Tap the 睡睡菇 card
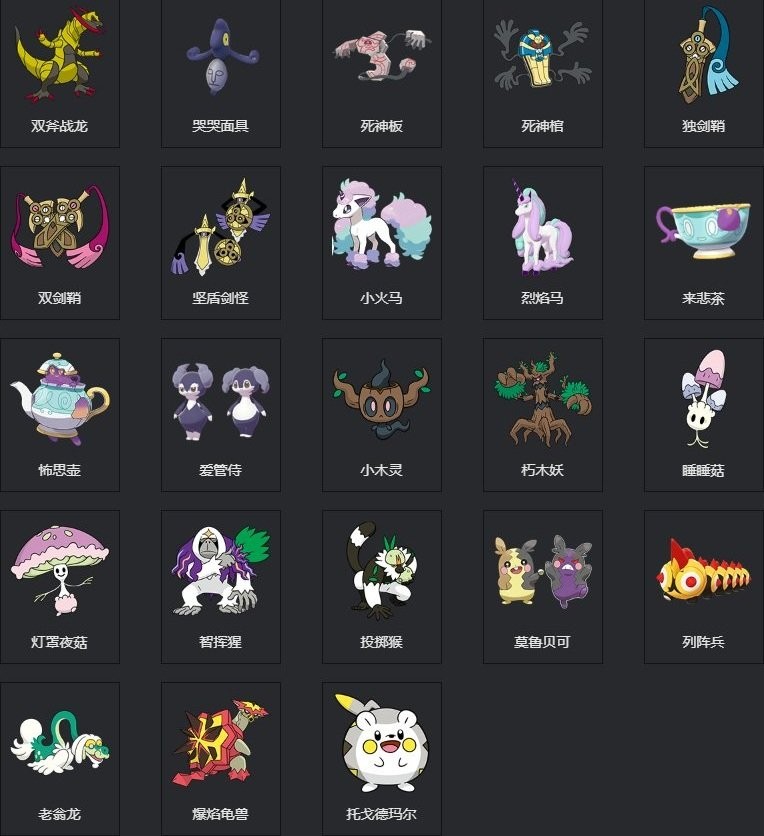Screen dimensions: 764x836 coord(704,414)
